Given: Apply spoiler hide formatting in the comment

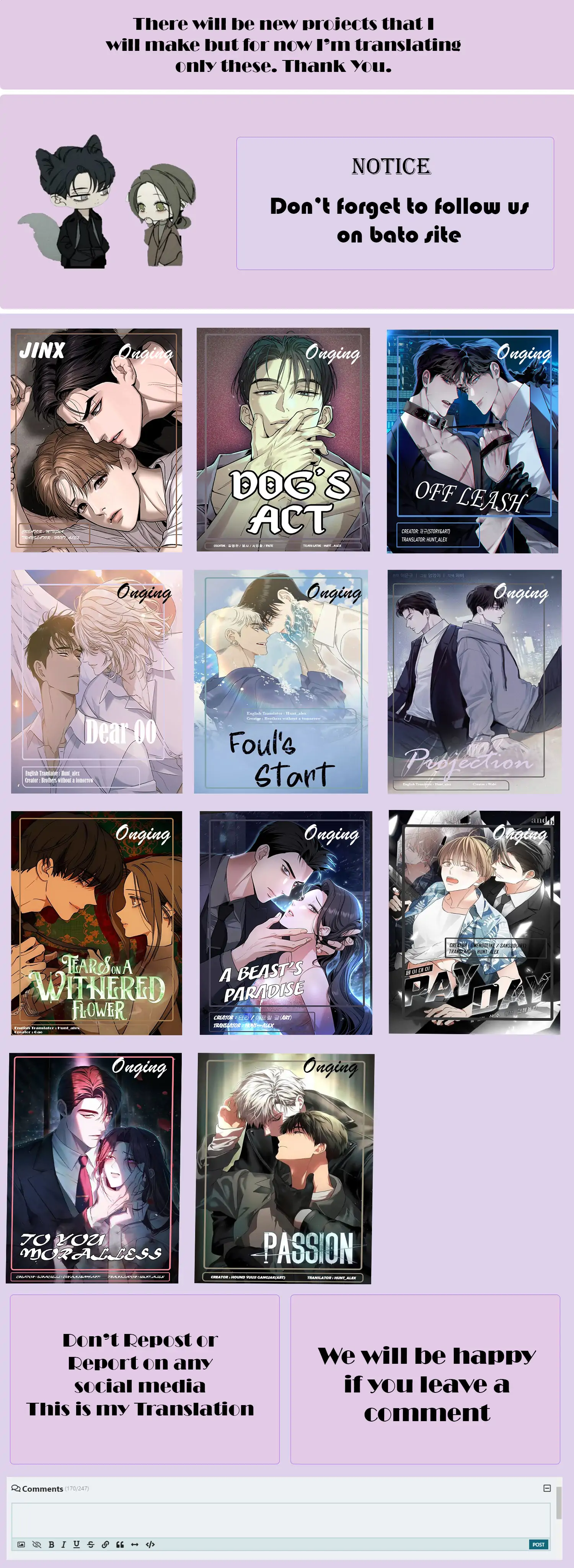Looking at the screenshot, I should tap(37, 1544).
